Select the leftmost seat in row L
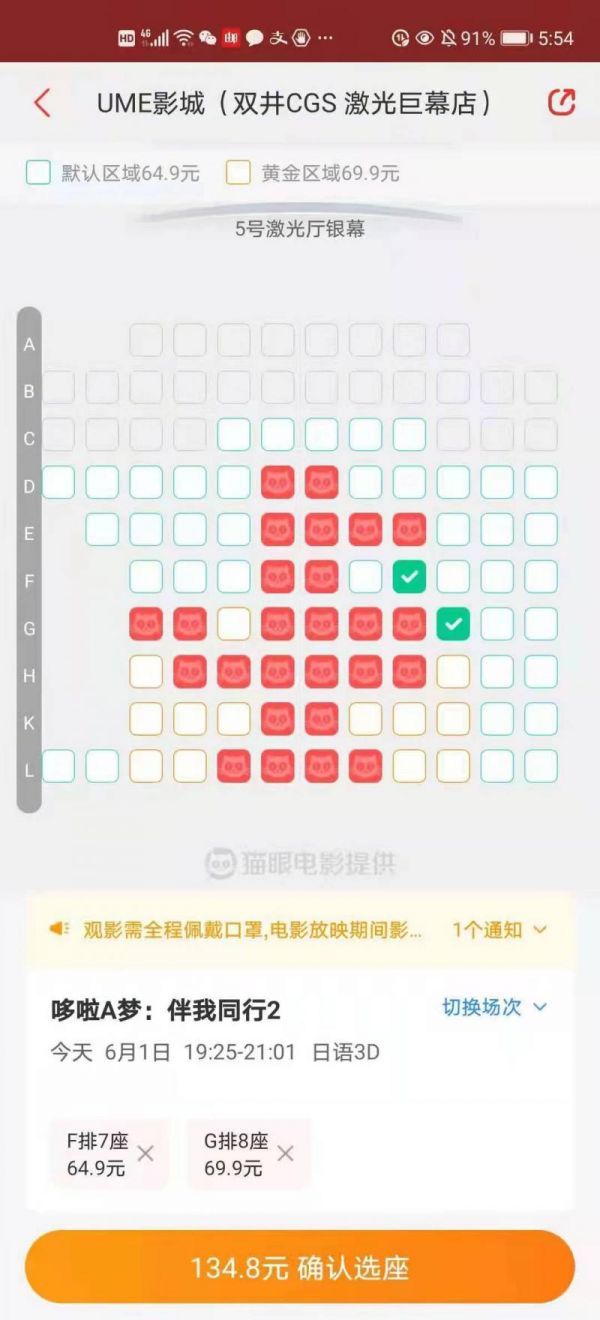This screenshot has height=1320, width=600. 58,766
